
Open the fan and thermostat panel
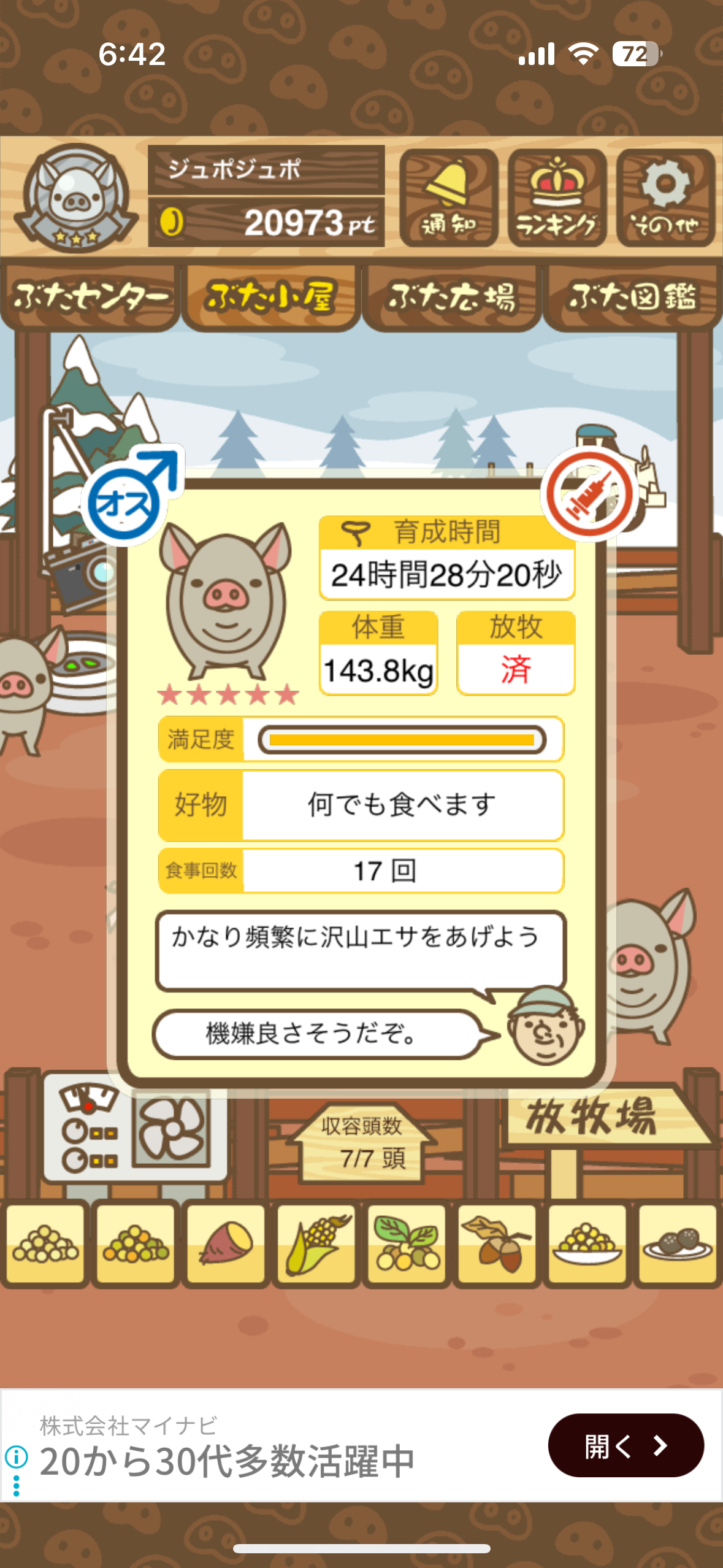pos(136,1134)
